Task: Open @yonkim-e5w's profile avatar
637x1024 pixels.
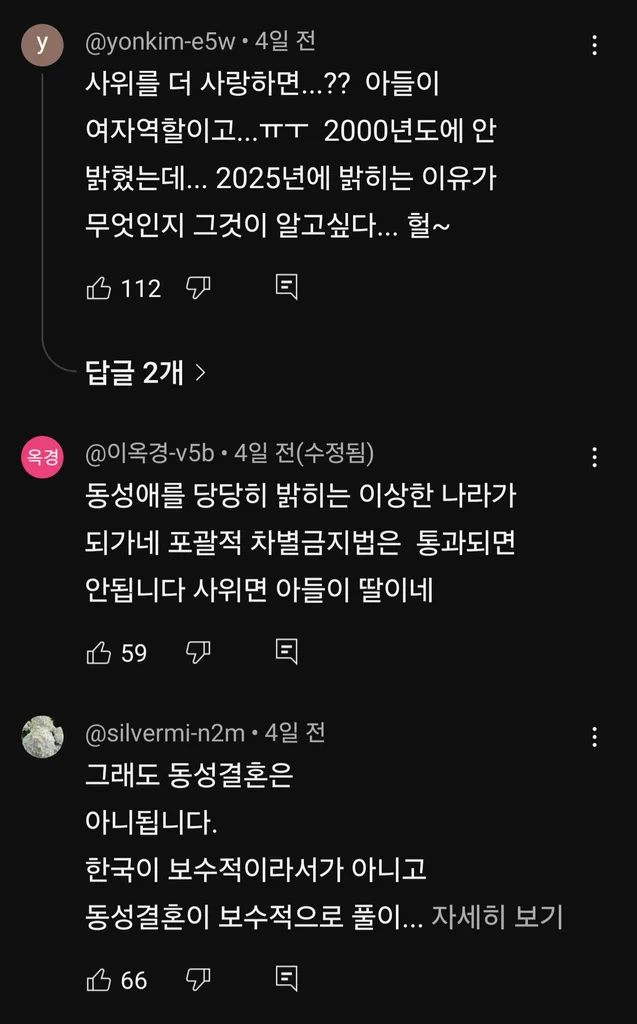Action: click(42, 45)
